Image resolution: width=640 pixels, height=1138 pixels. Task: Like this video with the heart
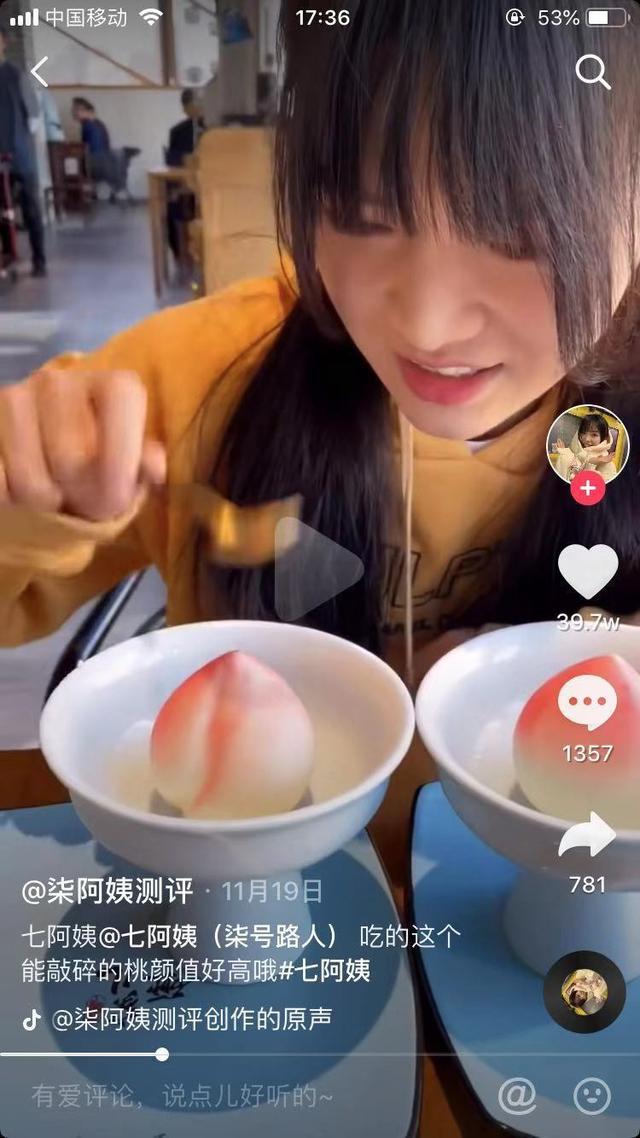click(x=587, y=571)
